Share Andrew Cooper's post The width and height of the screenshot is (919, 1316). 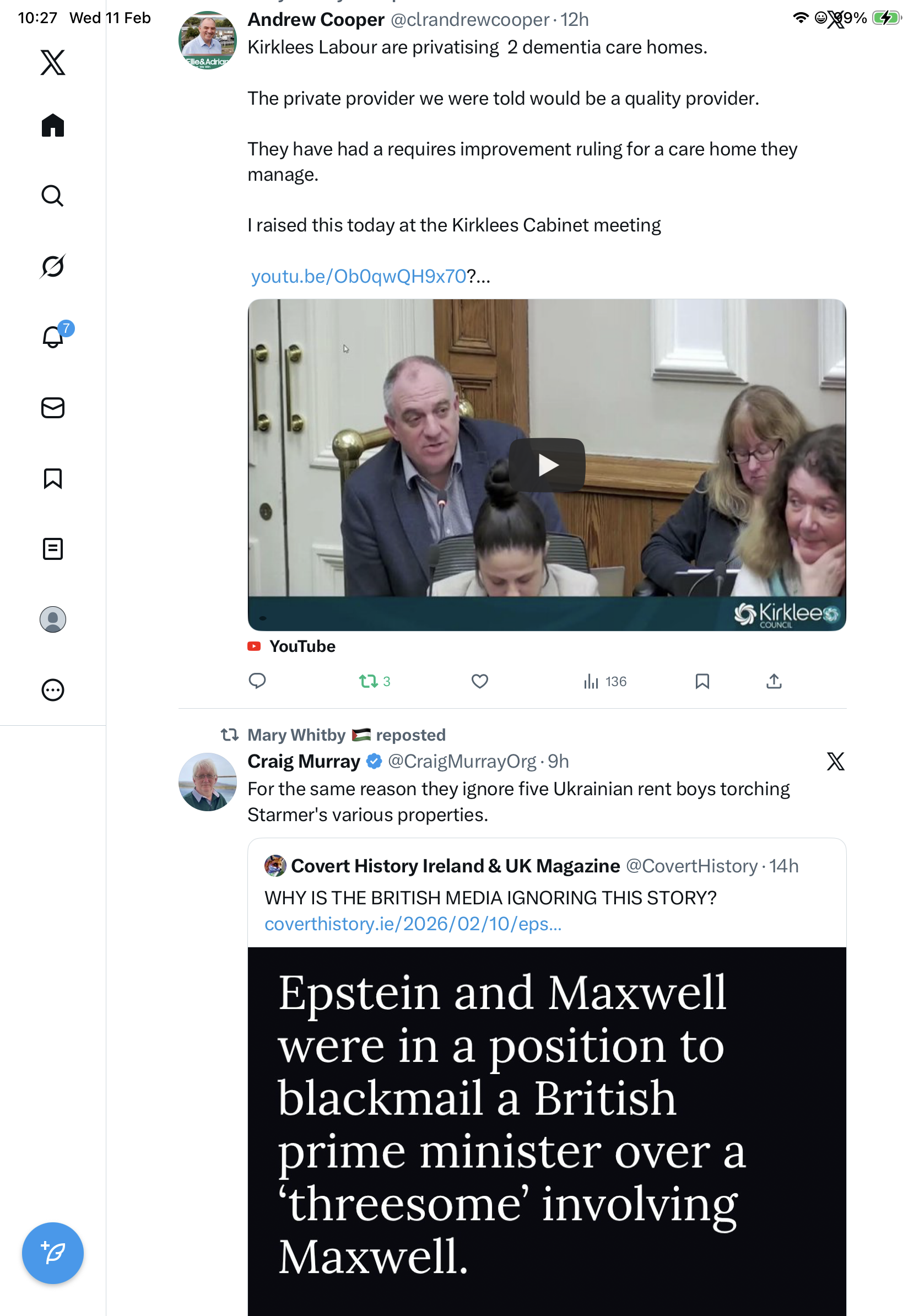pyautogui.click(x=774, y=681)
